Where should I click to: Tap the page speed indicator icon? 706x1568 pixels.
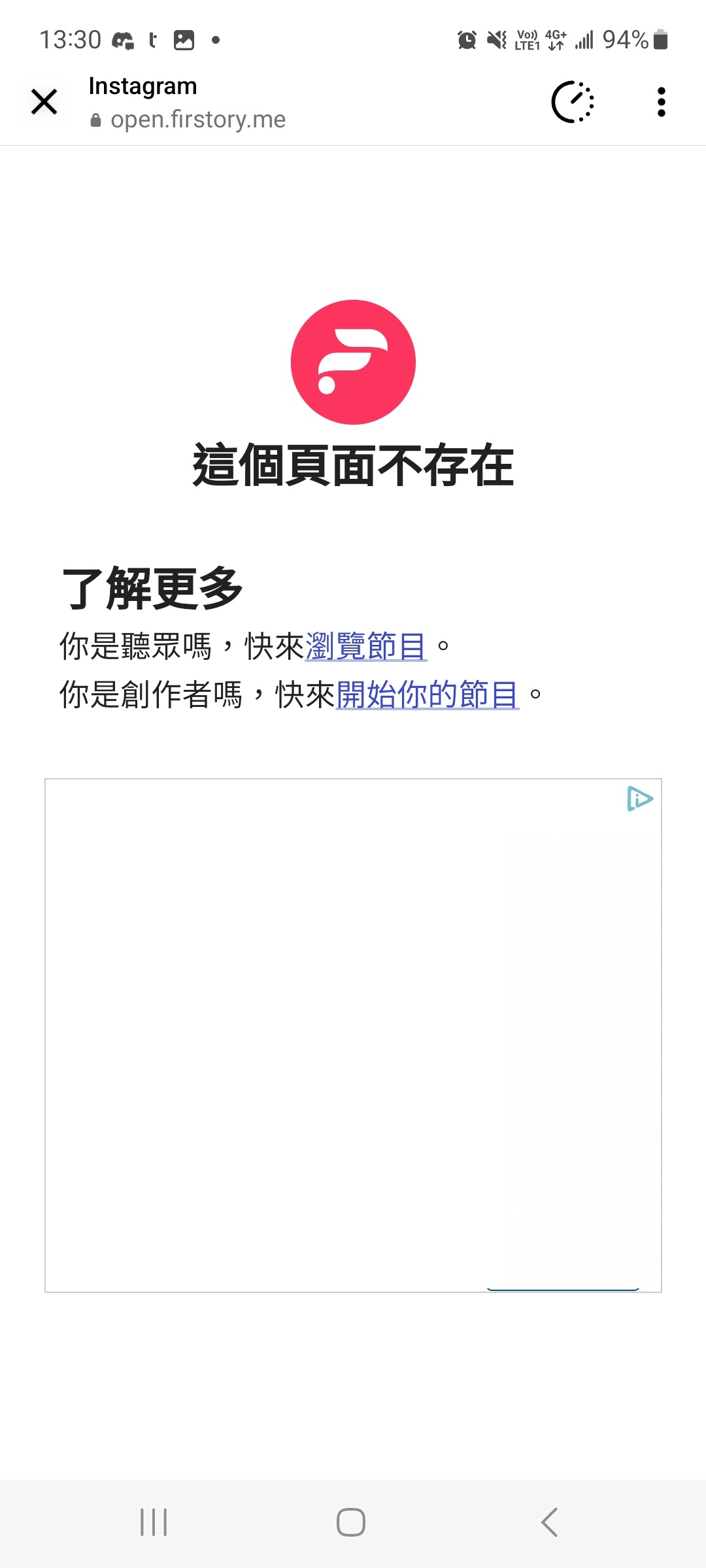573,102
